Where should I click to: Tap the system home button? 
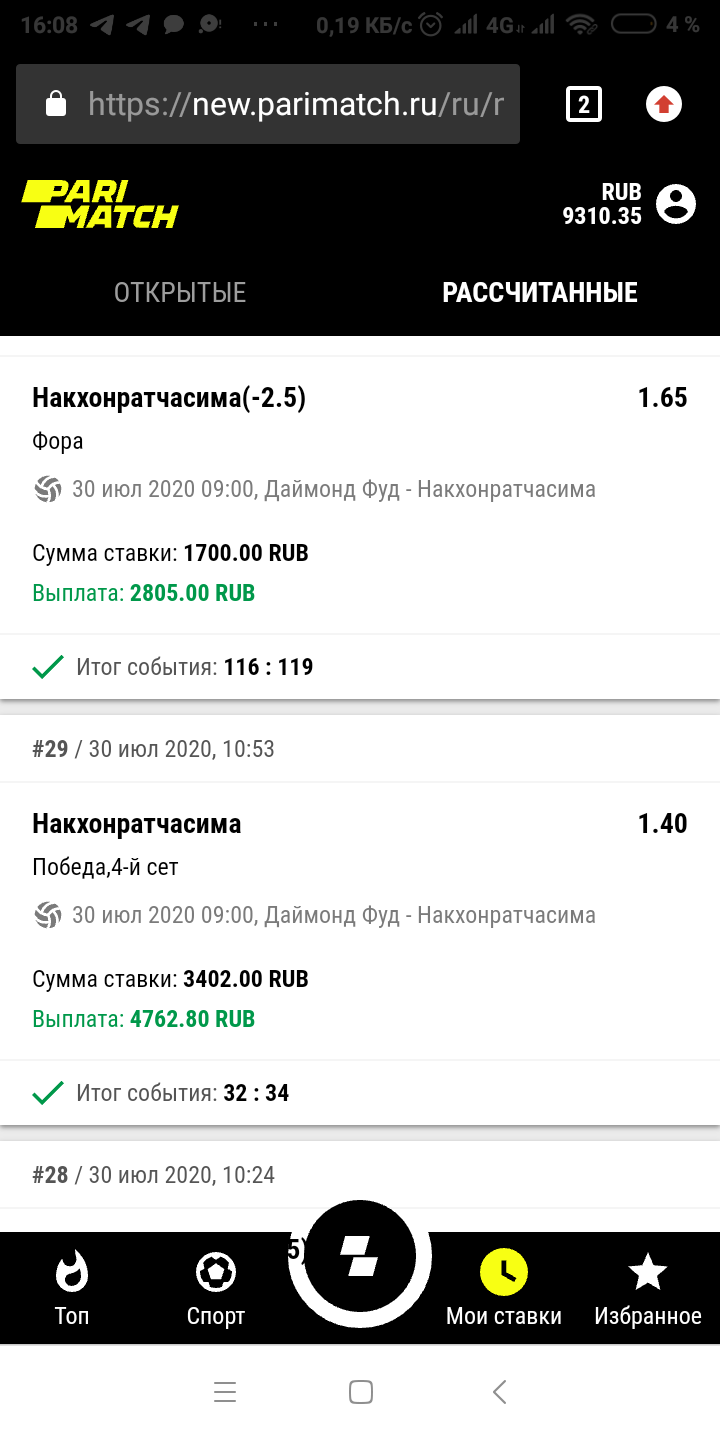coord(361,1391)
